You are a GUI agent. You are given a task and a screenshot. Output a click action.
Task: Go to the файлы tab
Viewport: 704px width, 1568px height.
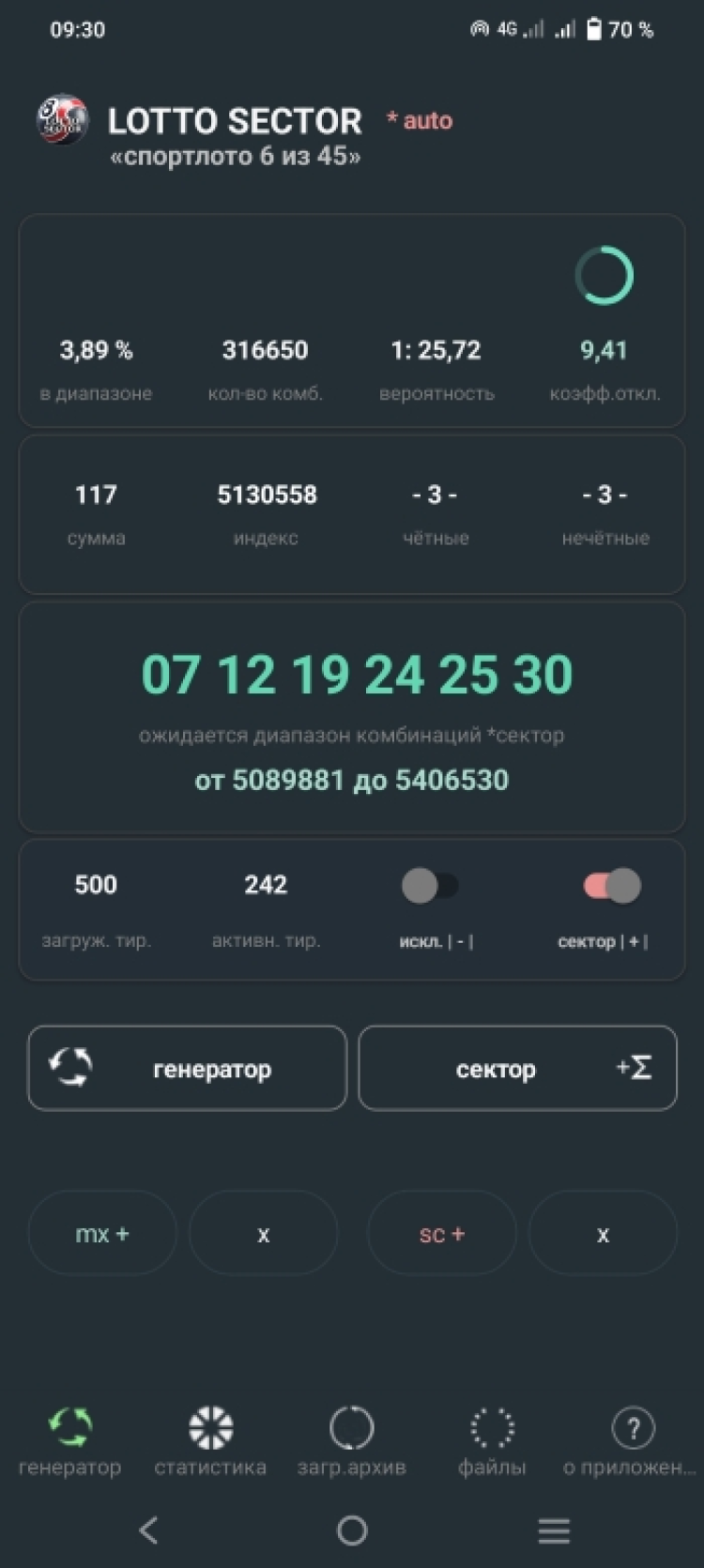pos(492,1441)
